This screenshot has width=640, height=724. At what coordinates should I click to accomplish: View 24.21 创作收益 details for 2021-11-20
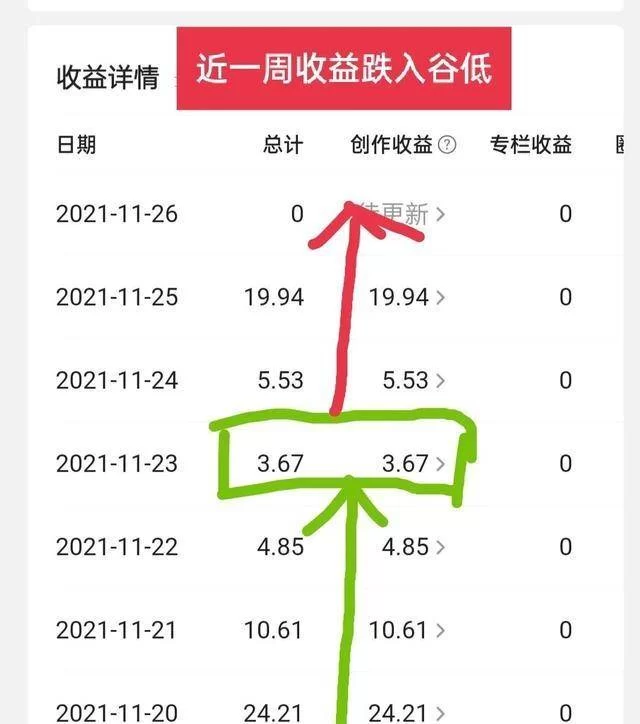[x=441, y=713]
